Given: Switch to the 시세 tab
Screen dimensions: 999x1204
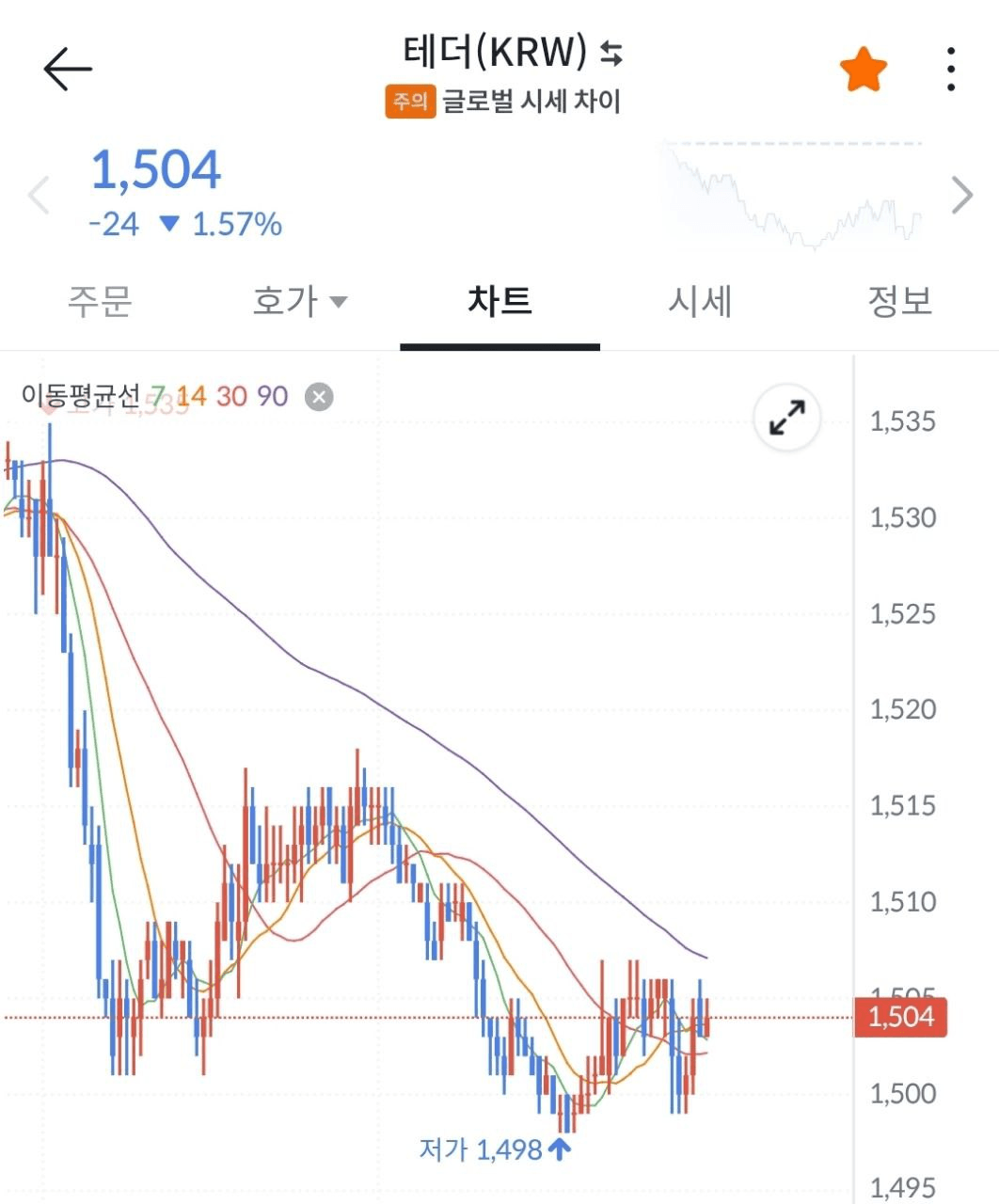Looking at the screenshot, I should pos(700,301).
